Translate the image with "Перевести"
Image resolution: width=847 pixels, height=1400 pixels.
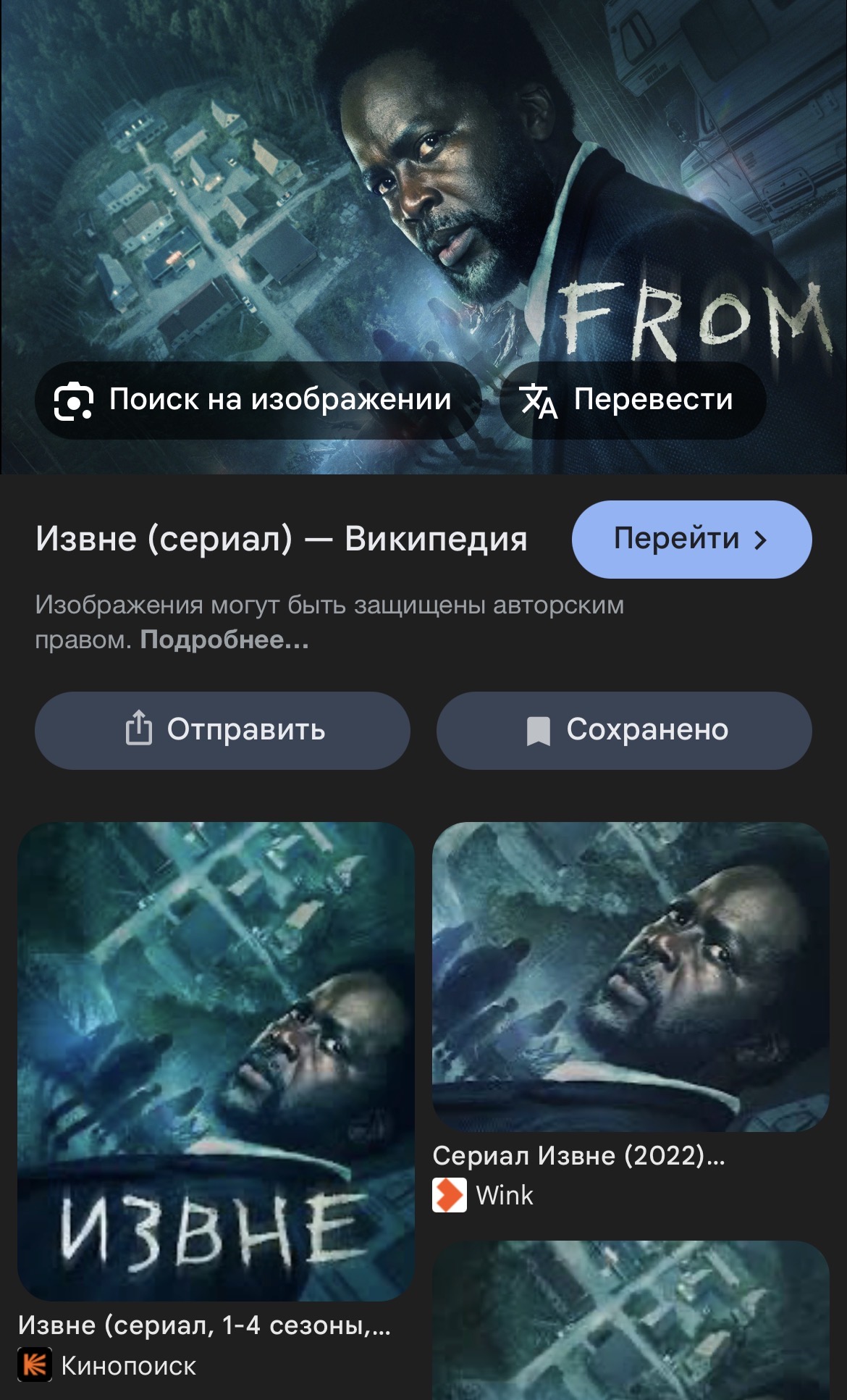point(632,401)
